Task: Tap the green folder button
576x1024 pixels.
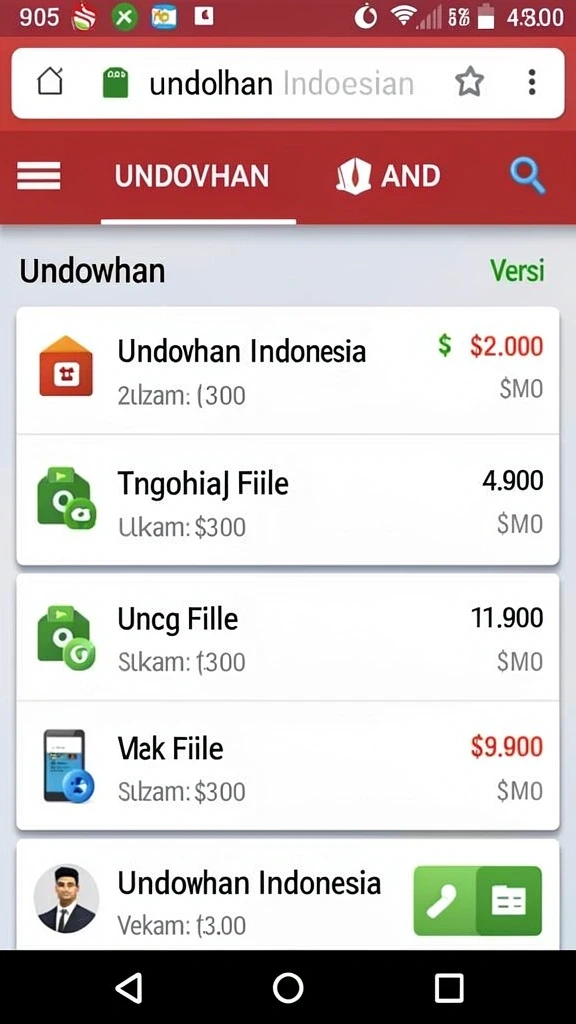Action: coord(509,901)
